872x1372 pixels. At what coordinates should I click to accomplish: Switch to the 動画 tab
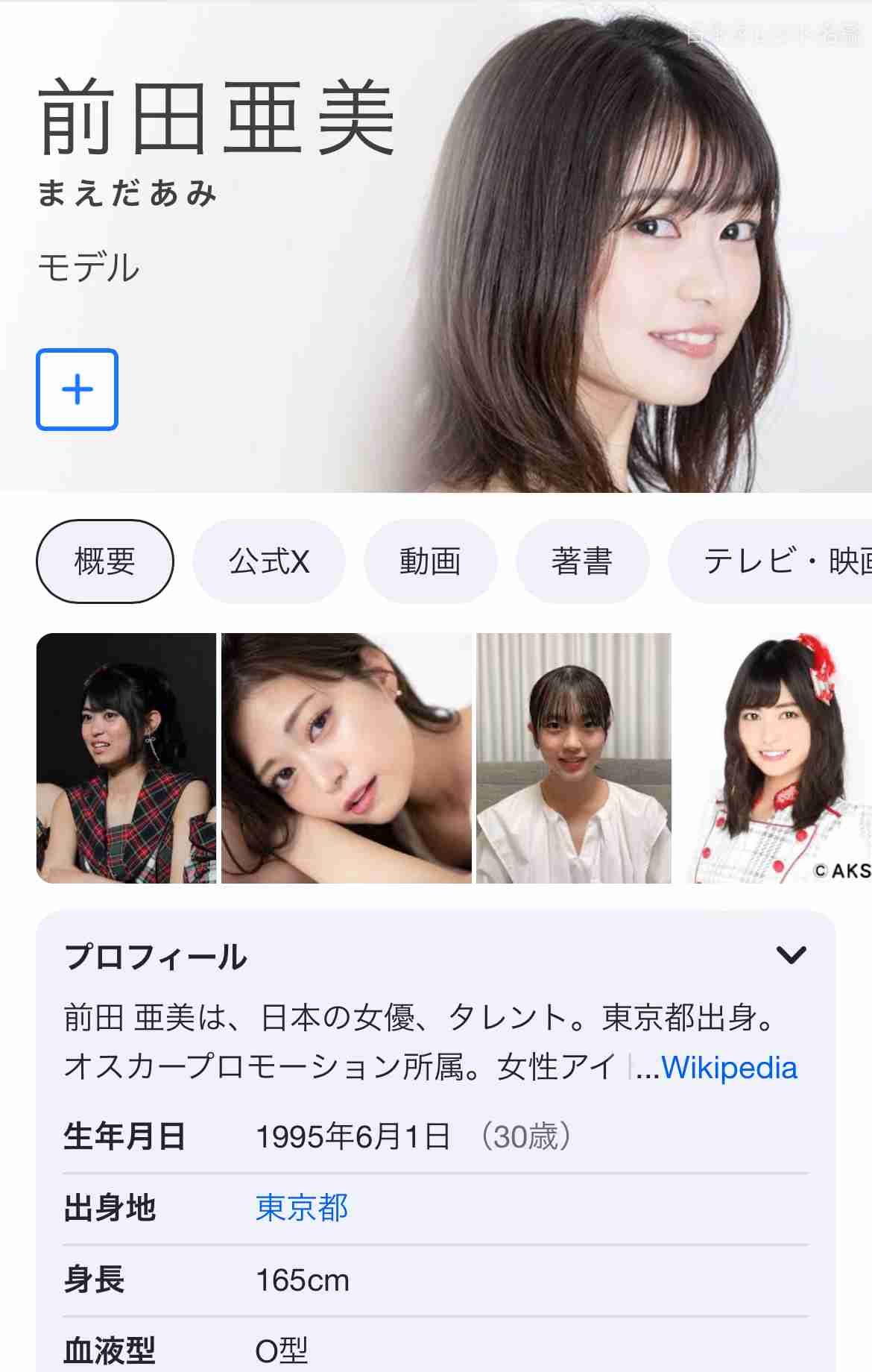(431, 561)
